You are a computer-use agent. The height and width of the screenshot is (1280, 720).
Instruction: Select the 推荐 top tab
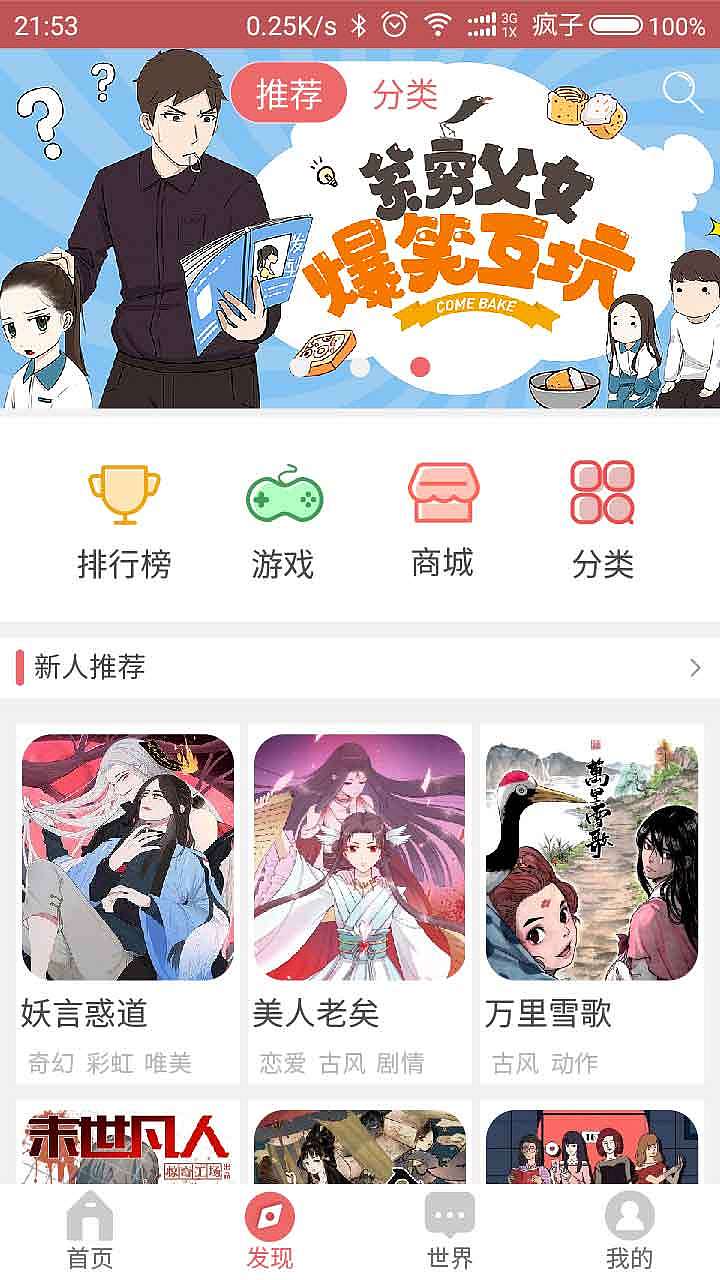pos(289,95)
